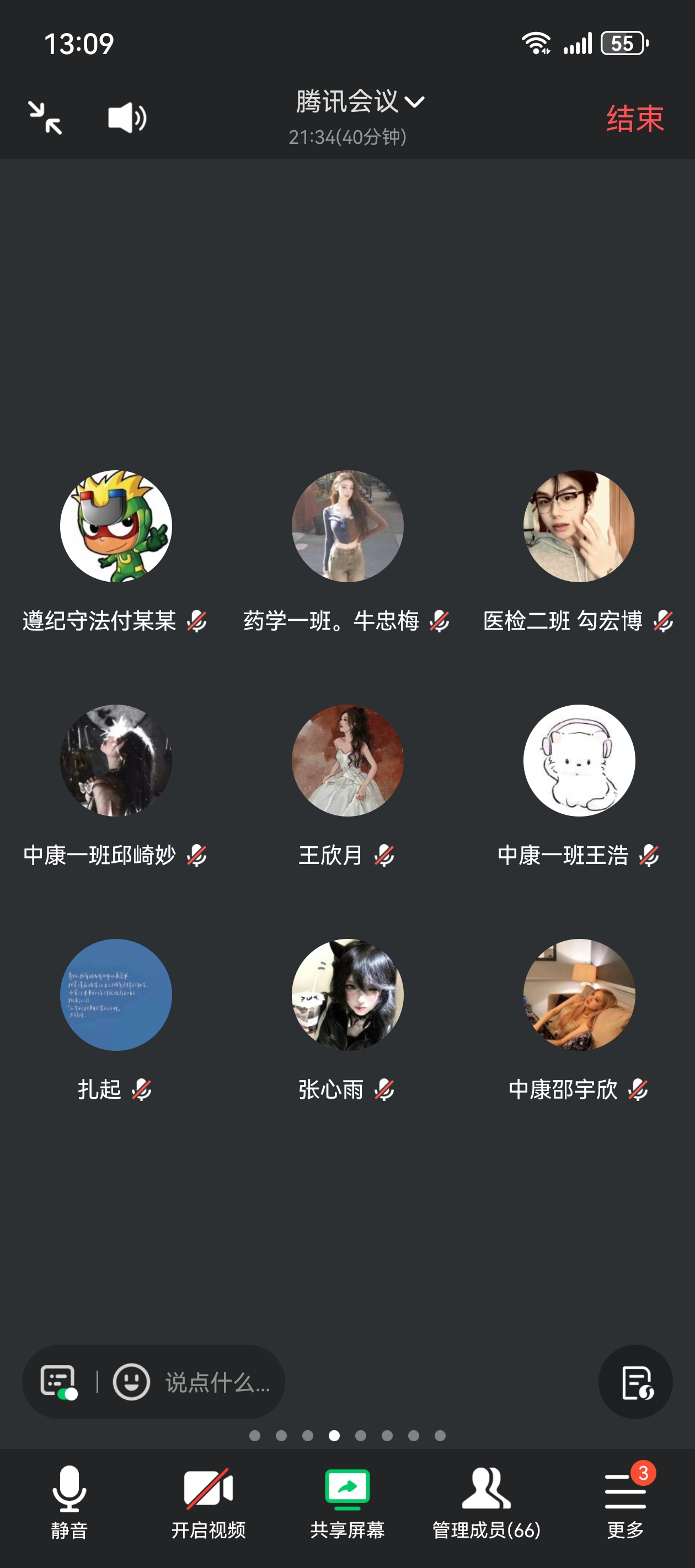Select participant 医检二班 勾宏博

pyautogui.click(x=579, y=526)
